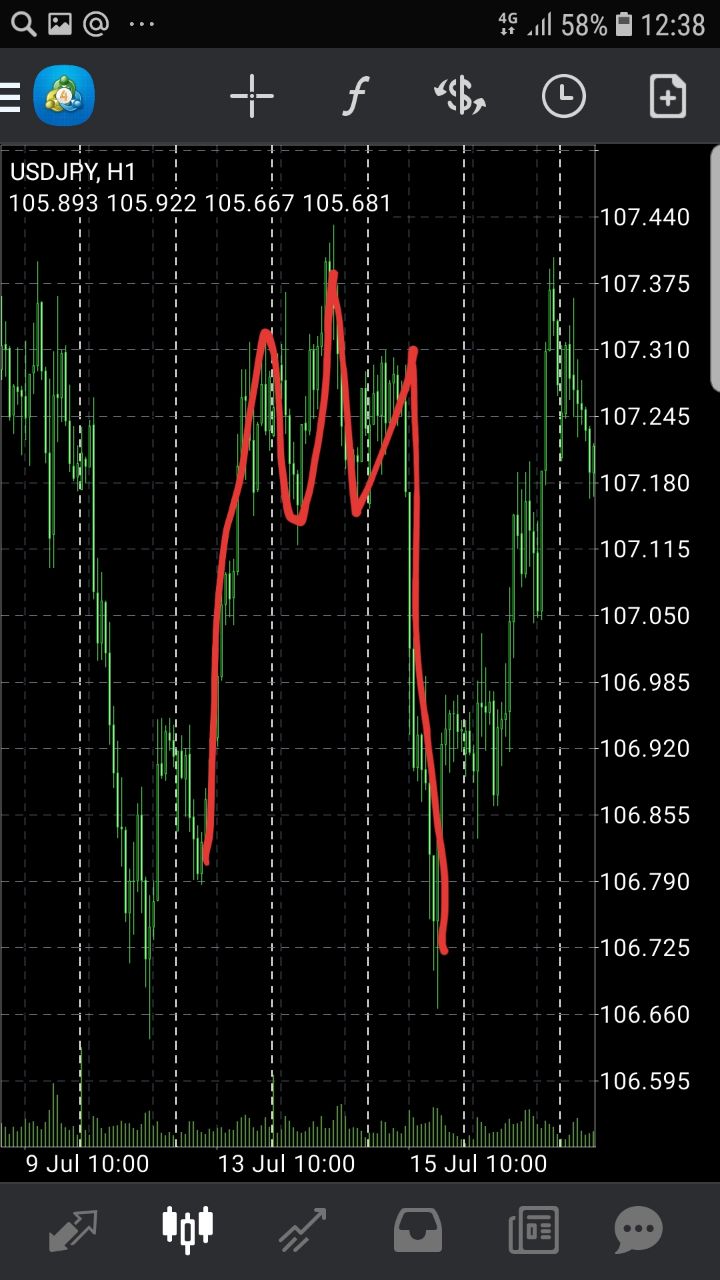
Task: Go to the Trade tab
Action: point(302,1231)
